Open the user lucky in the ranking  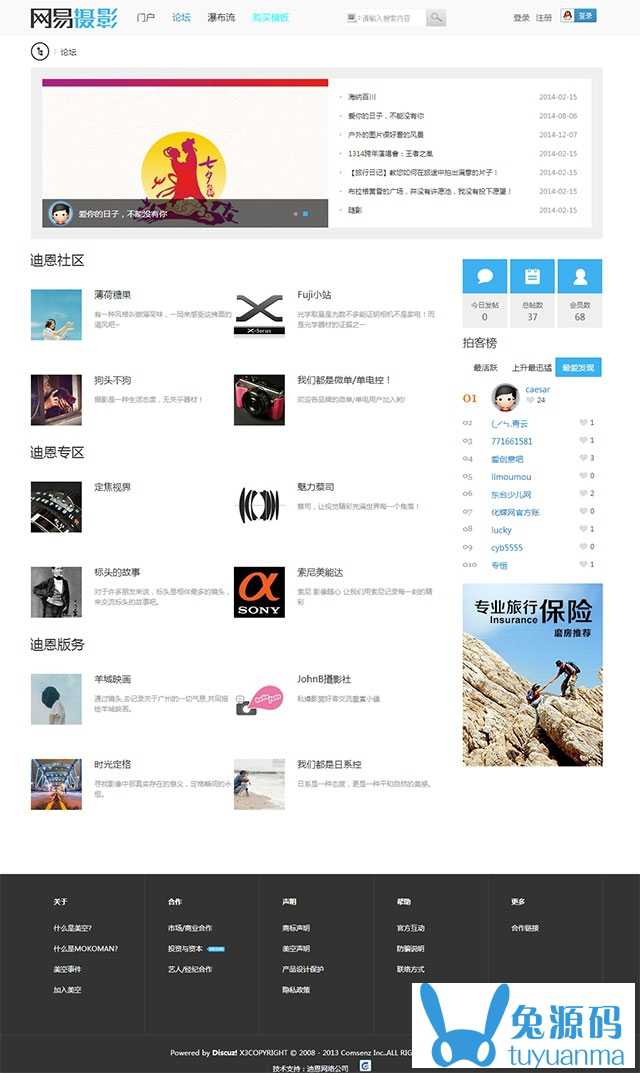click(501, 530)
